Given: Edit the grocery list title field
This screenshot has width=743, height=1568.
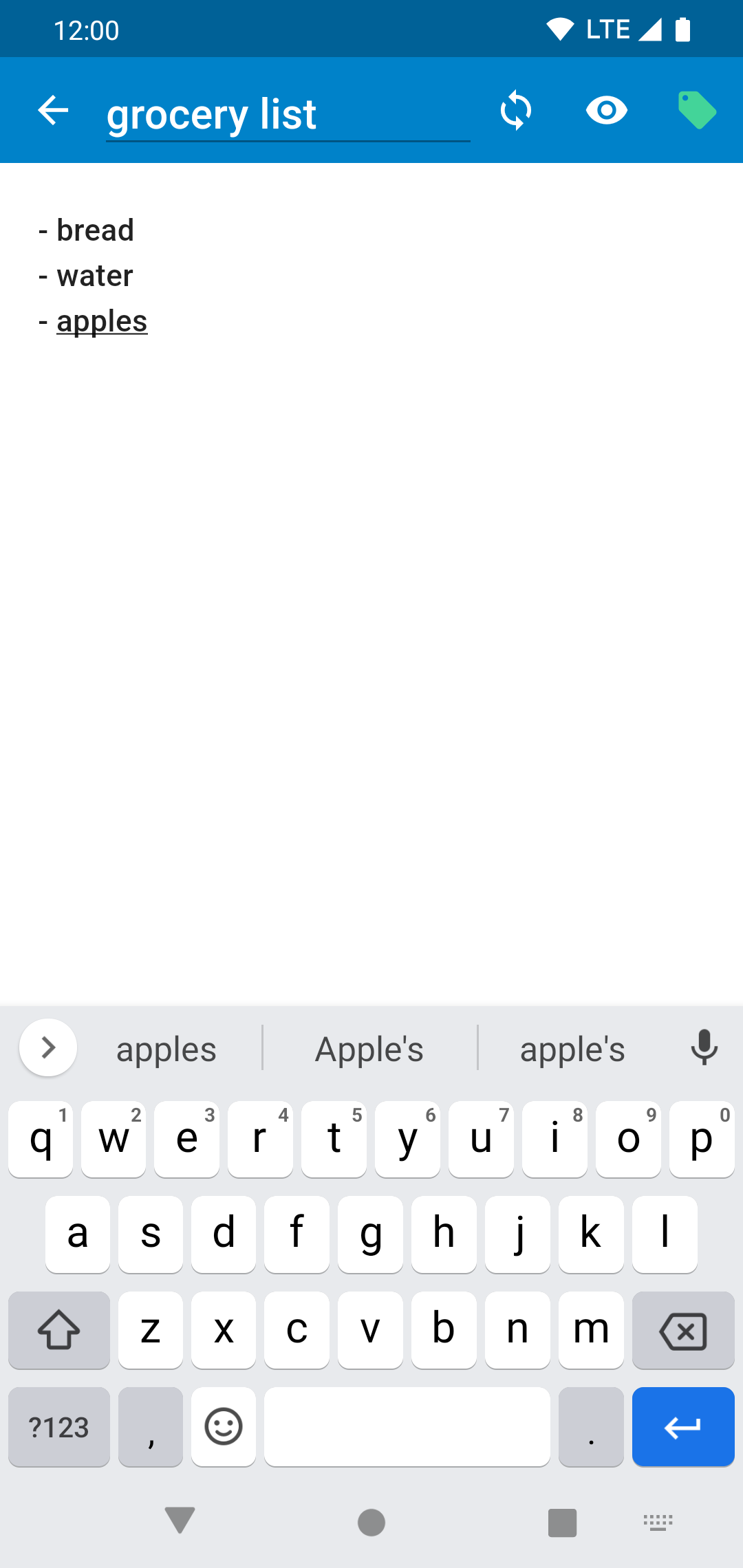Looking at the screenshot, I should coord(288,113).
